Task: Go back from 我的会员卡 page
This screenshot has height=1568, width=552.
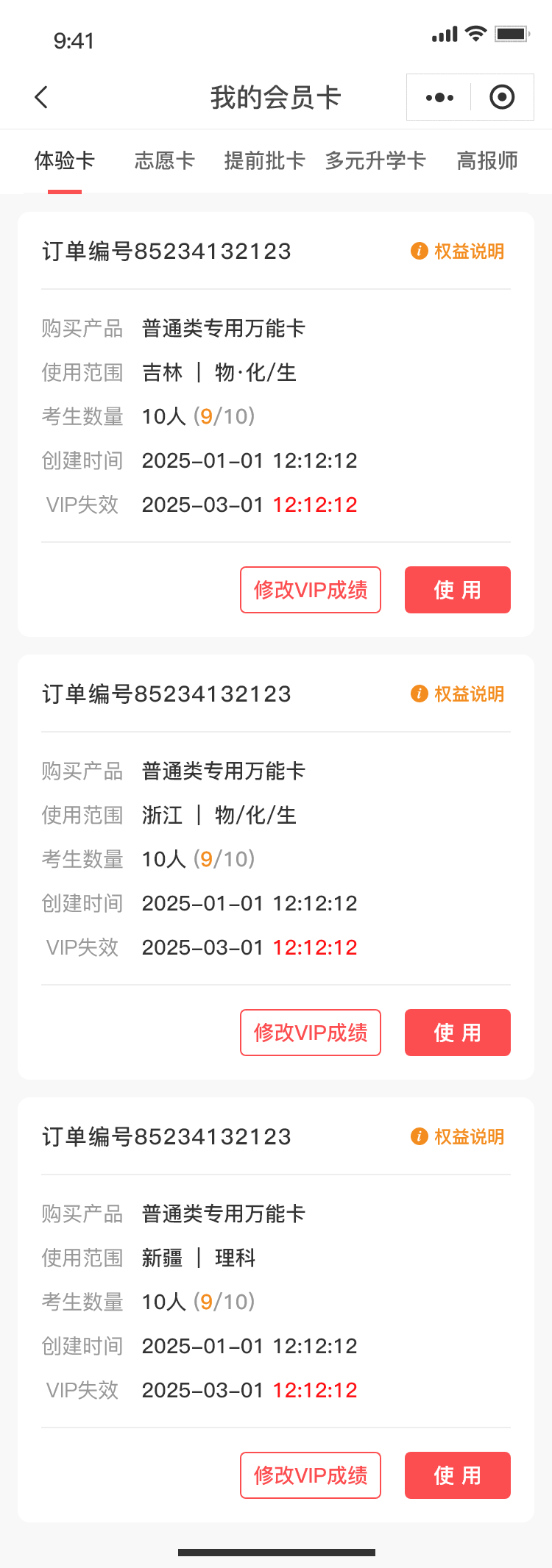Action: pyautogui.click(x=41, y=97)
